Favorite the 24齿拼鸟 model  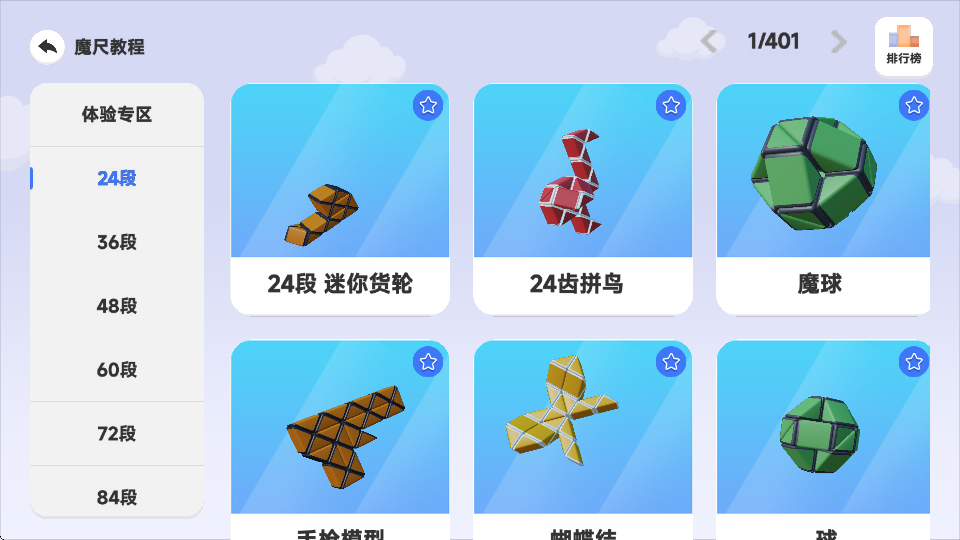[x=671, y=105]
